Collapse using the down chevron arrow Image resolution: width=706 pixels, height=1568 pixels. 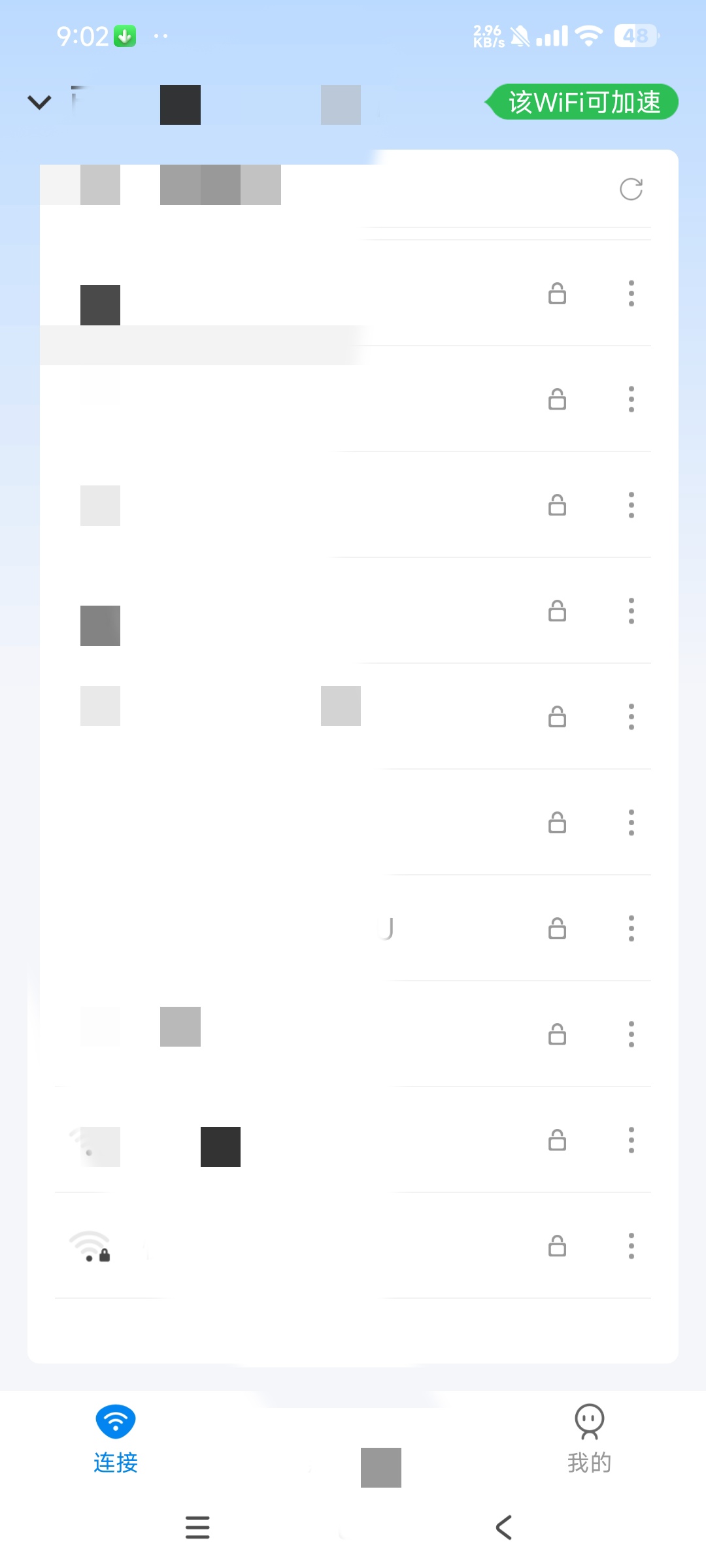[x=39, y=103]
